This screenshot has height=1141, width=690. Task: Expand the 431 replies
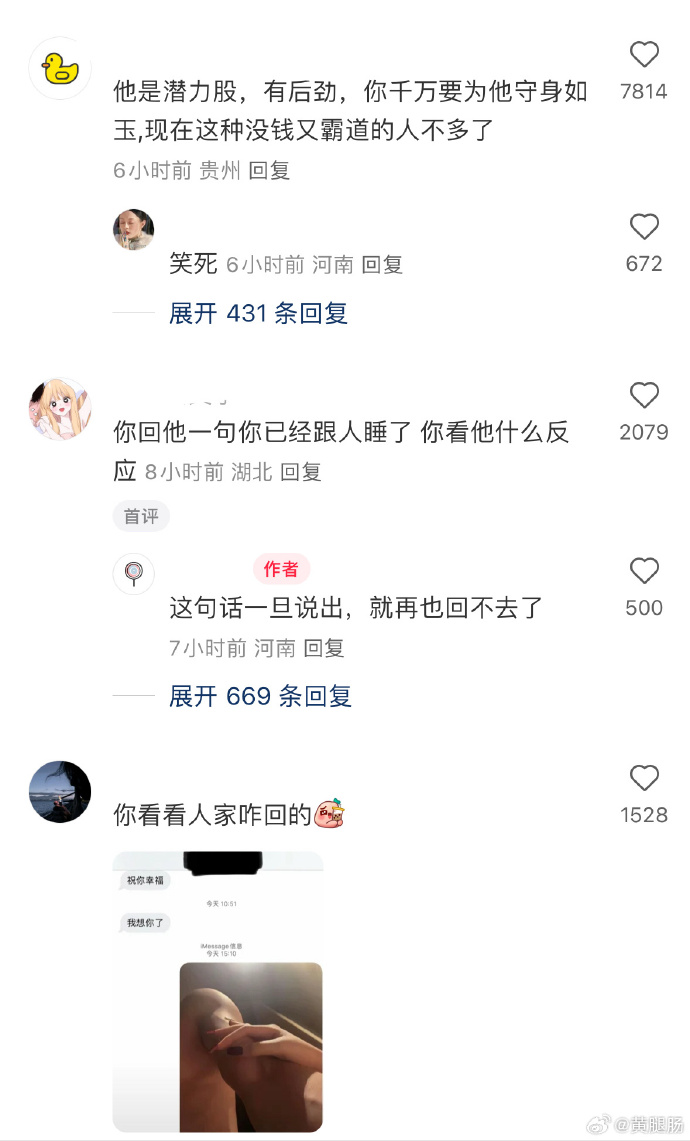pyautogui.click(x=258, y=313)
